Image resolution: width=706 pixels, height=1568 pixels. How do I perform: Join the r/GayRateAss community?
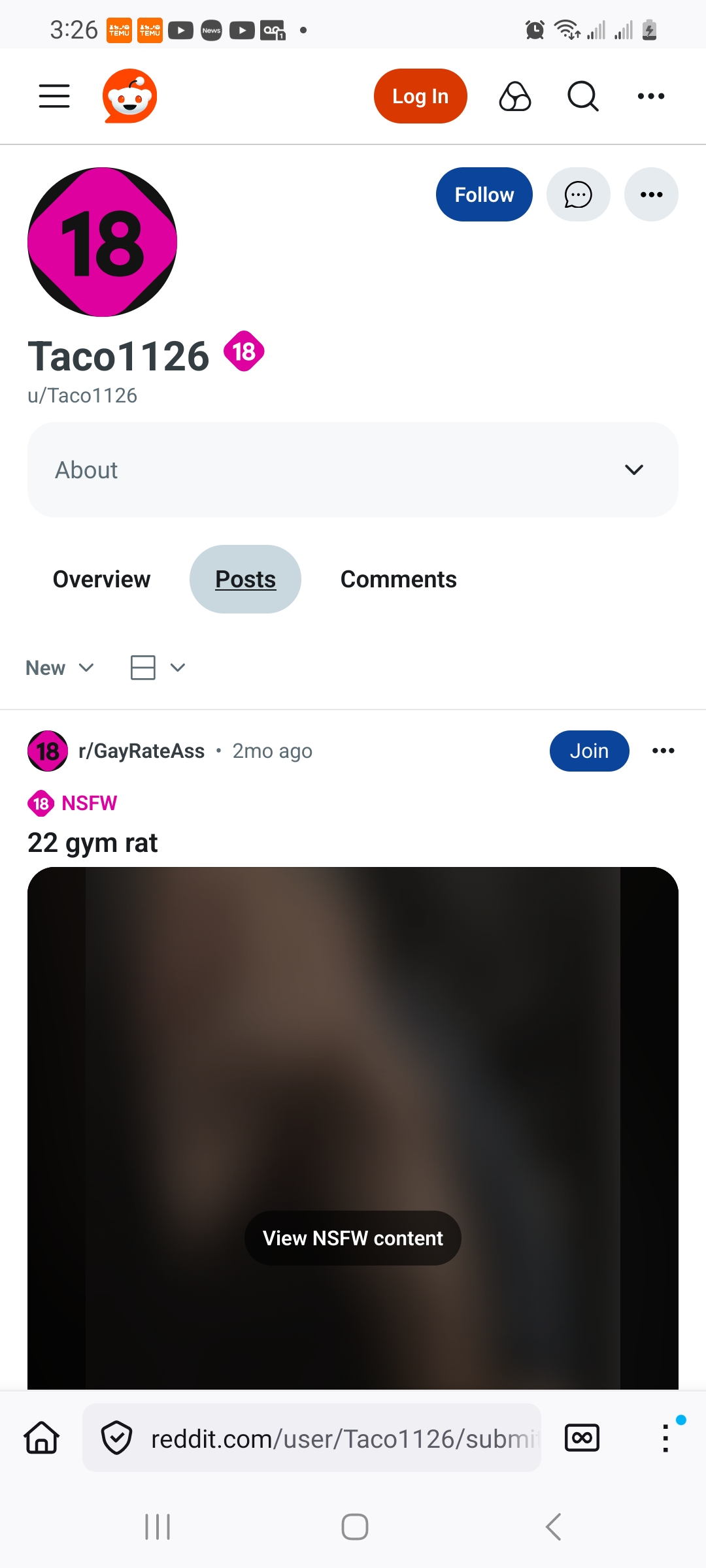[589, 751]
